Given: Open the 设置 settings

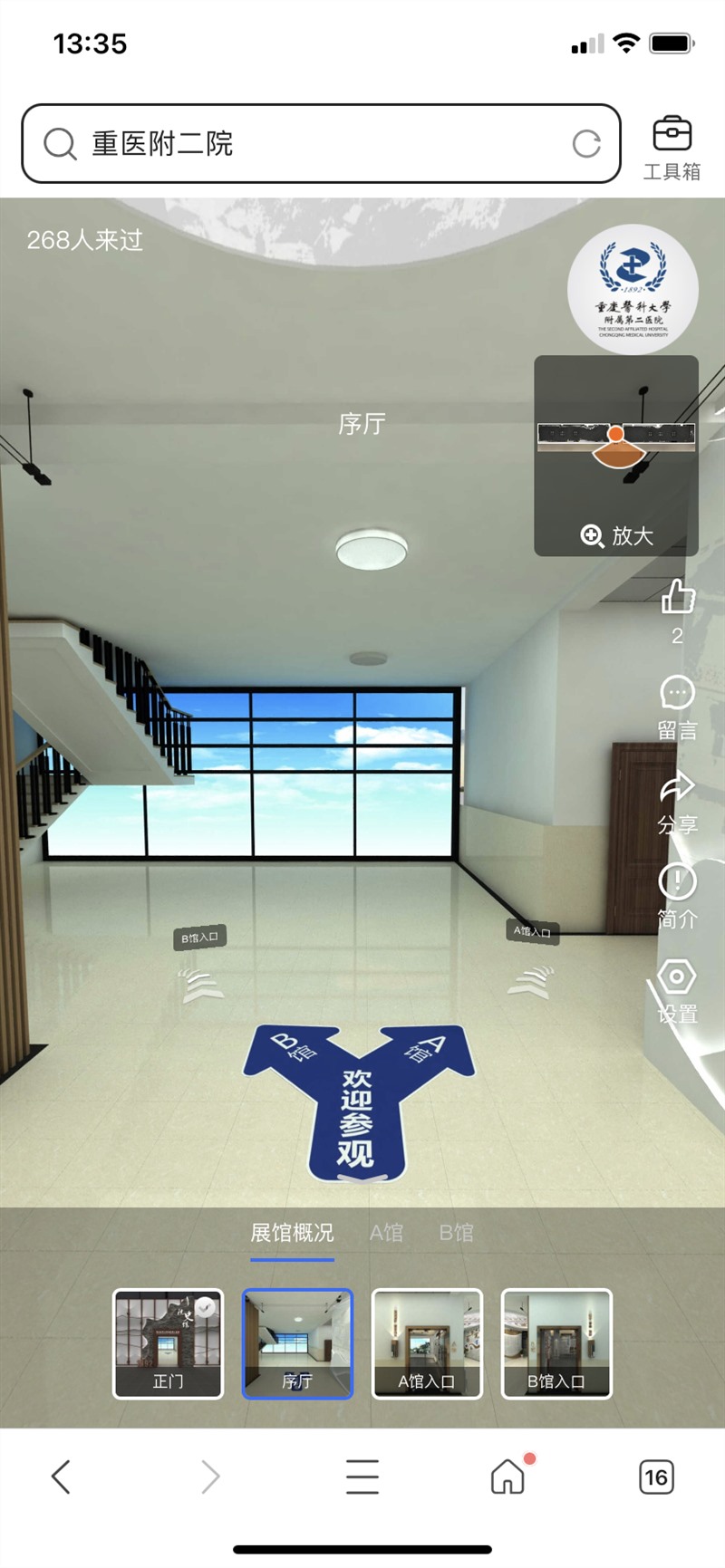Looking at the screenshot, I should (677, 991).
